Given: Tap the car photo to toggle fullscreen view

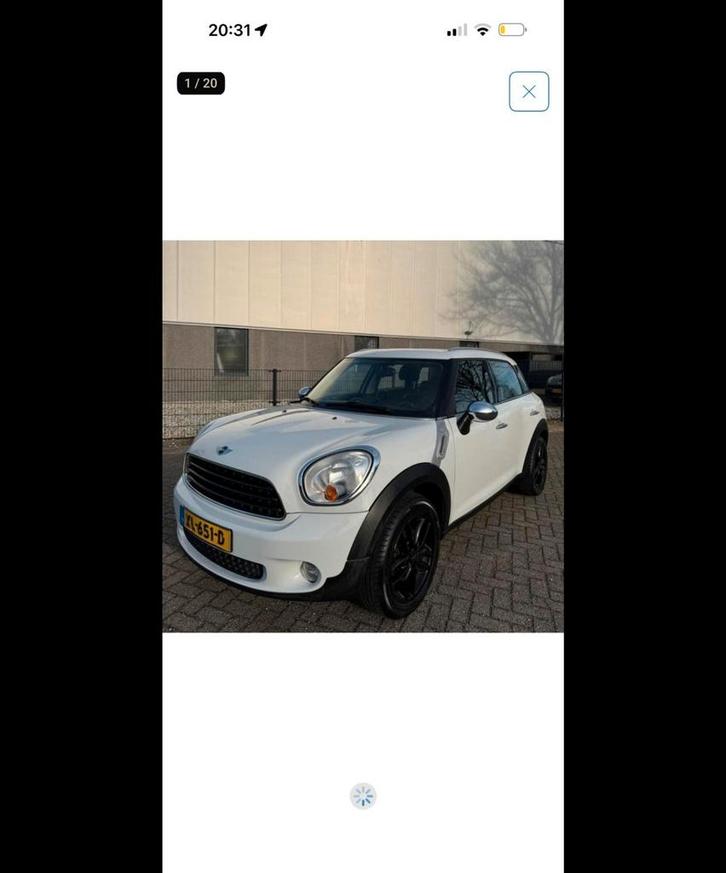Looking at the screenshot, I should tap(363, 435).
